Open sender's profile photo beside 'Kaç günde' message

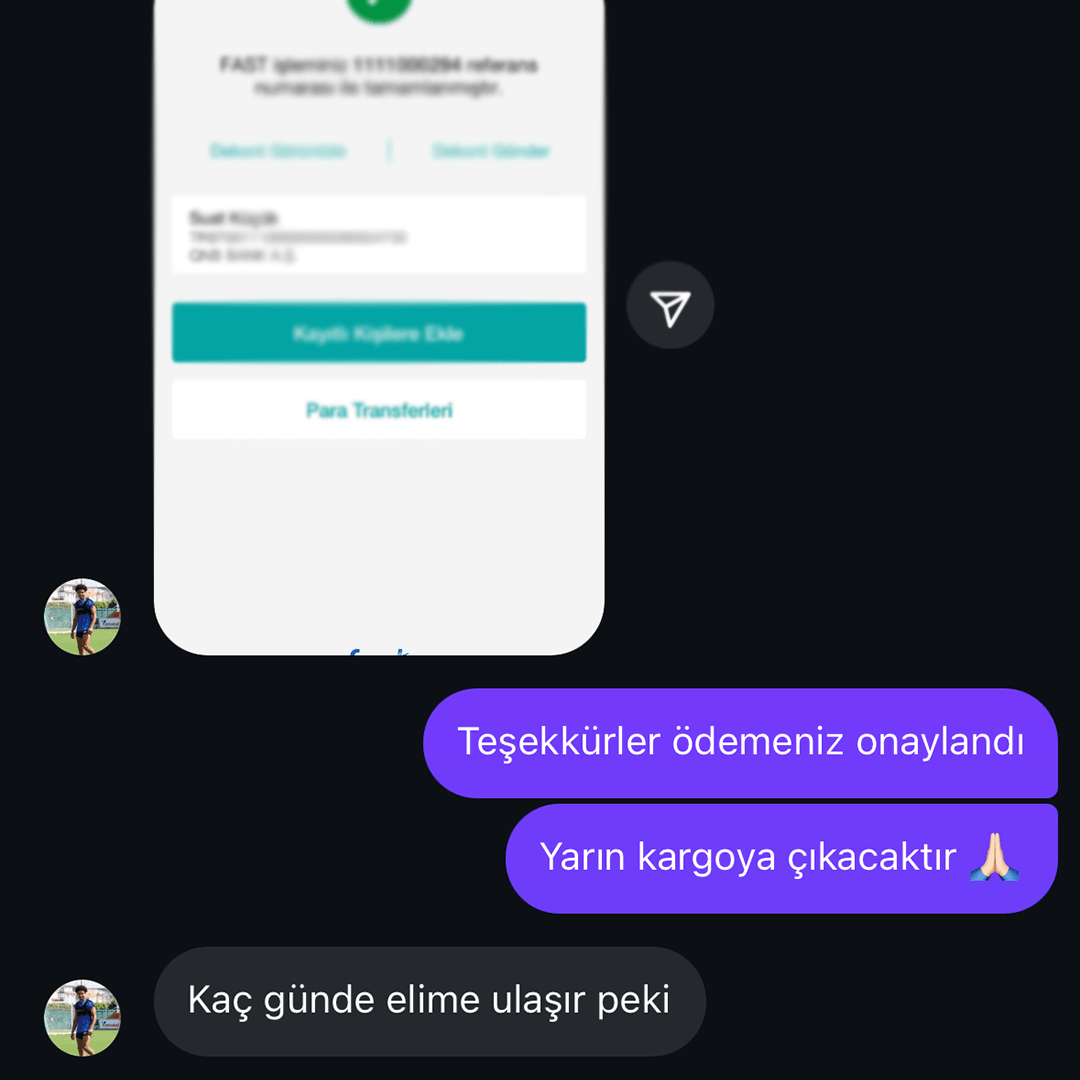83,1017
